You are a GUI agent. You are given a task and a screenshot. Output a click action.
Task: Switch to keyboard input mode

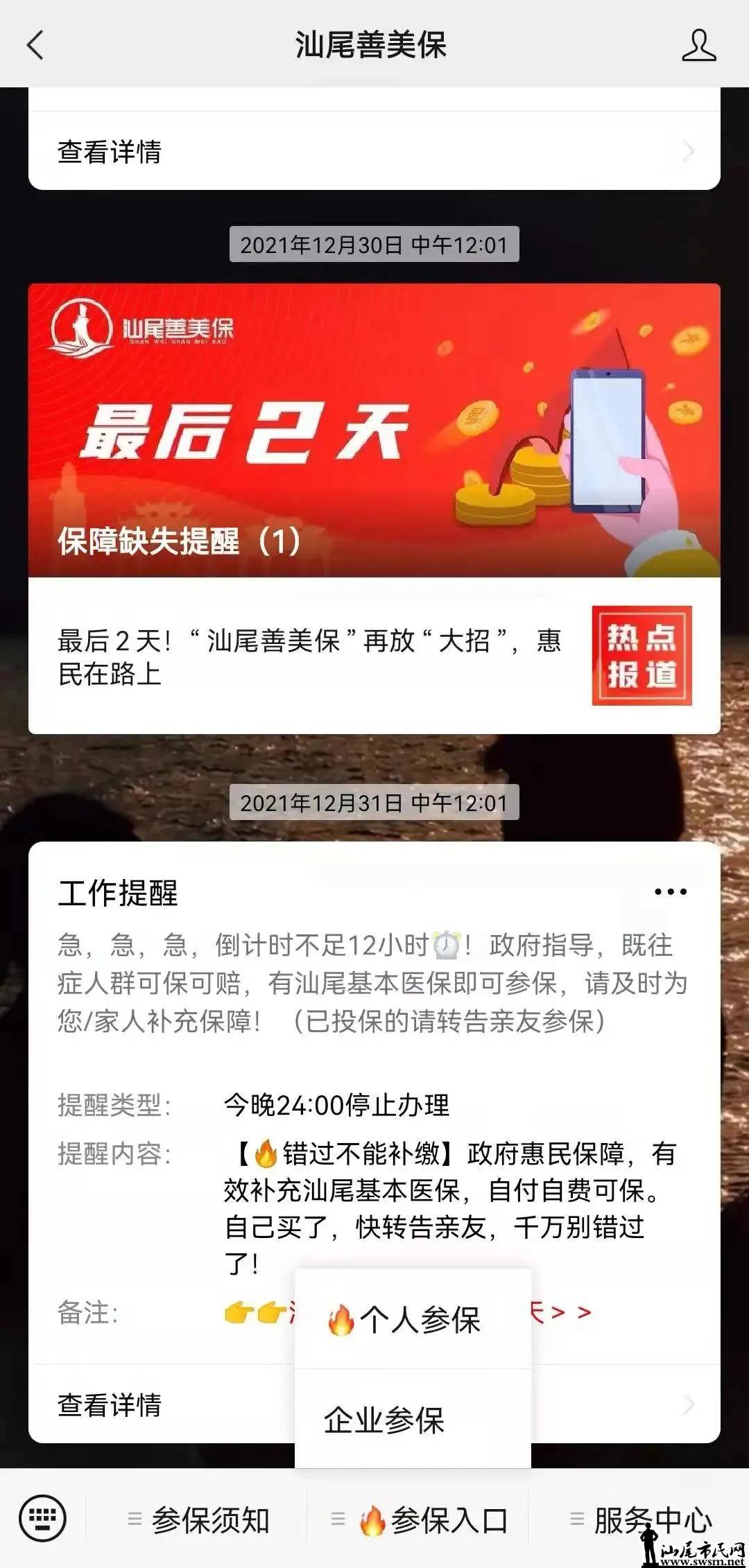point(42,1519)
